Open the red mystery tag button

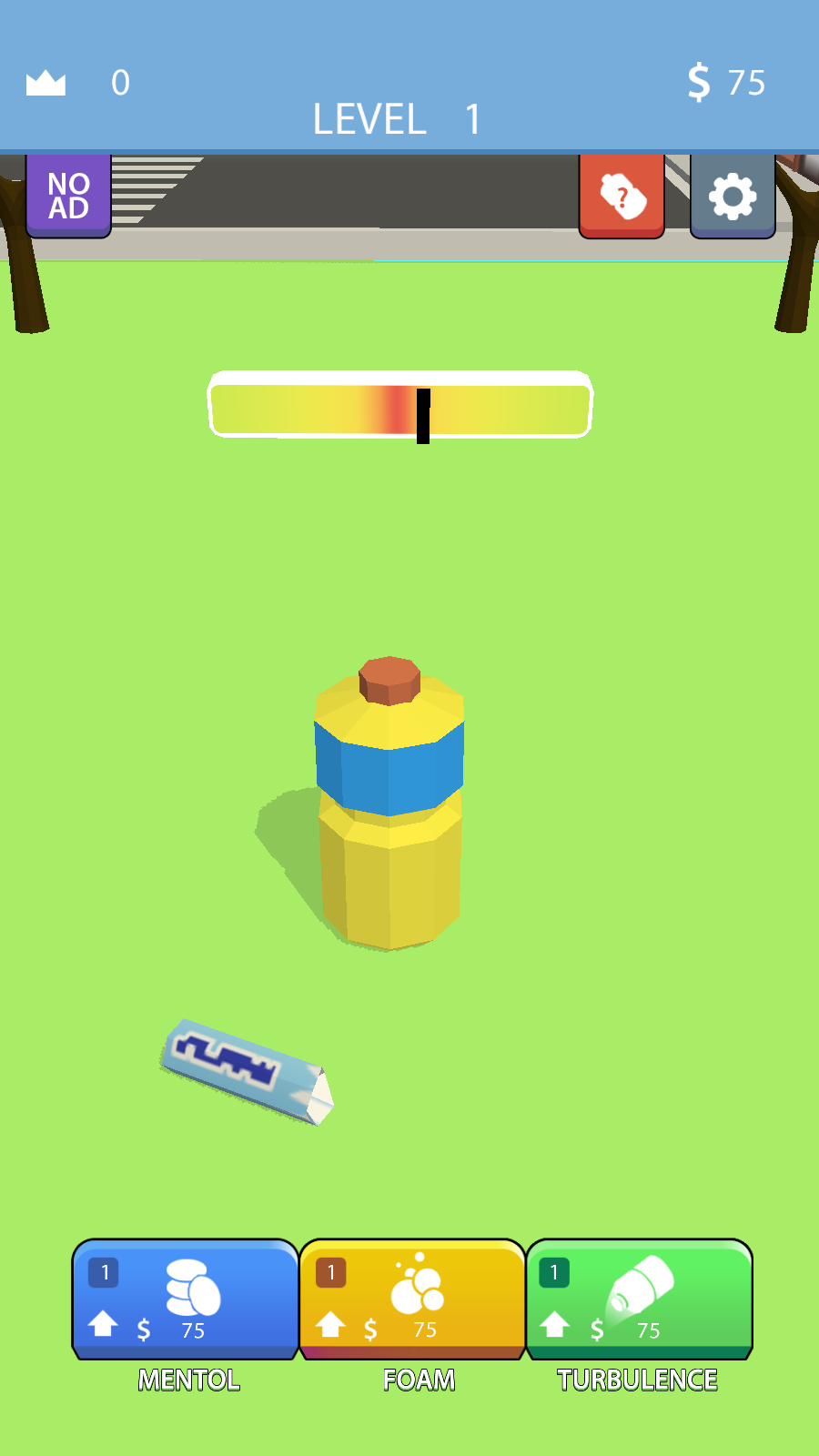click(x=622, y=196)
